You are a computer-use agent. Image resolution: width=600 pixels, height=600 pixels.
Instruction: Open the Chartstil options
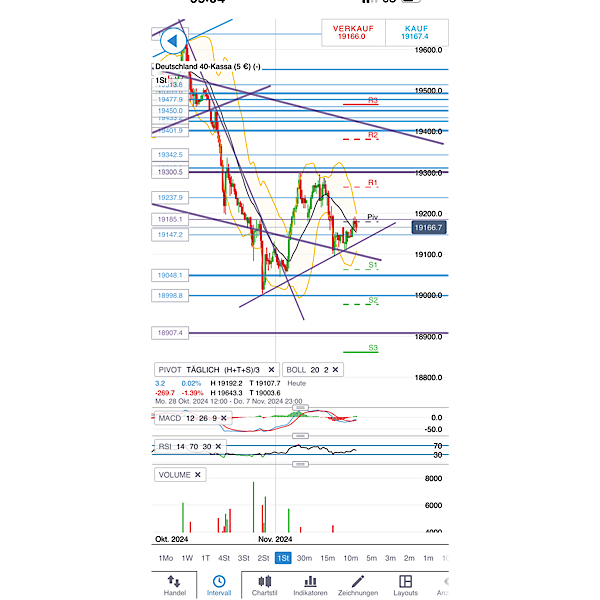[x=265, y=585]
